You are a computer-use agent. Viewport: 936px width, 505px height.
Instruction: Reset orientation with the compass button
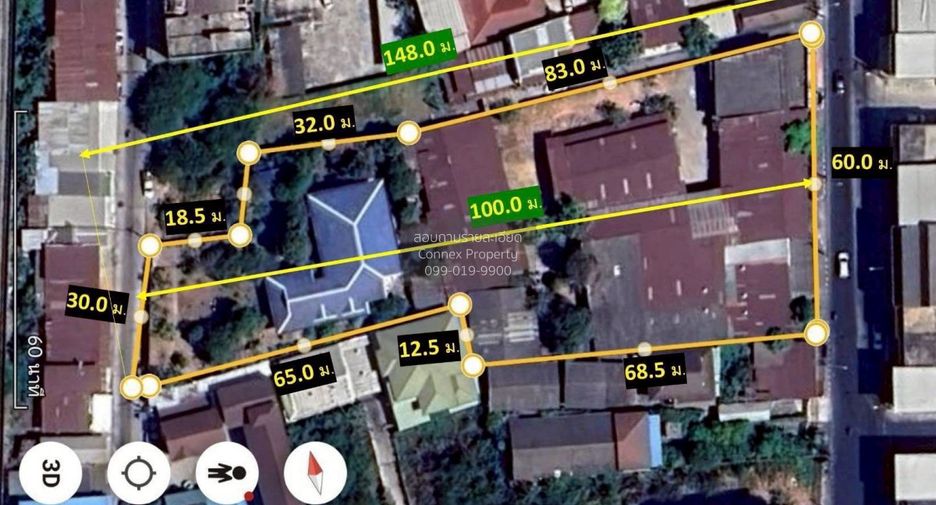(x=316, y=473)
